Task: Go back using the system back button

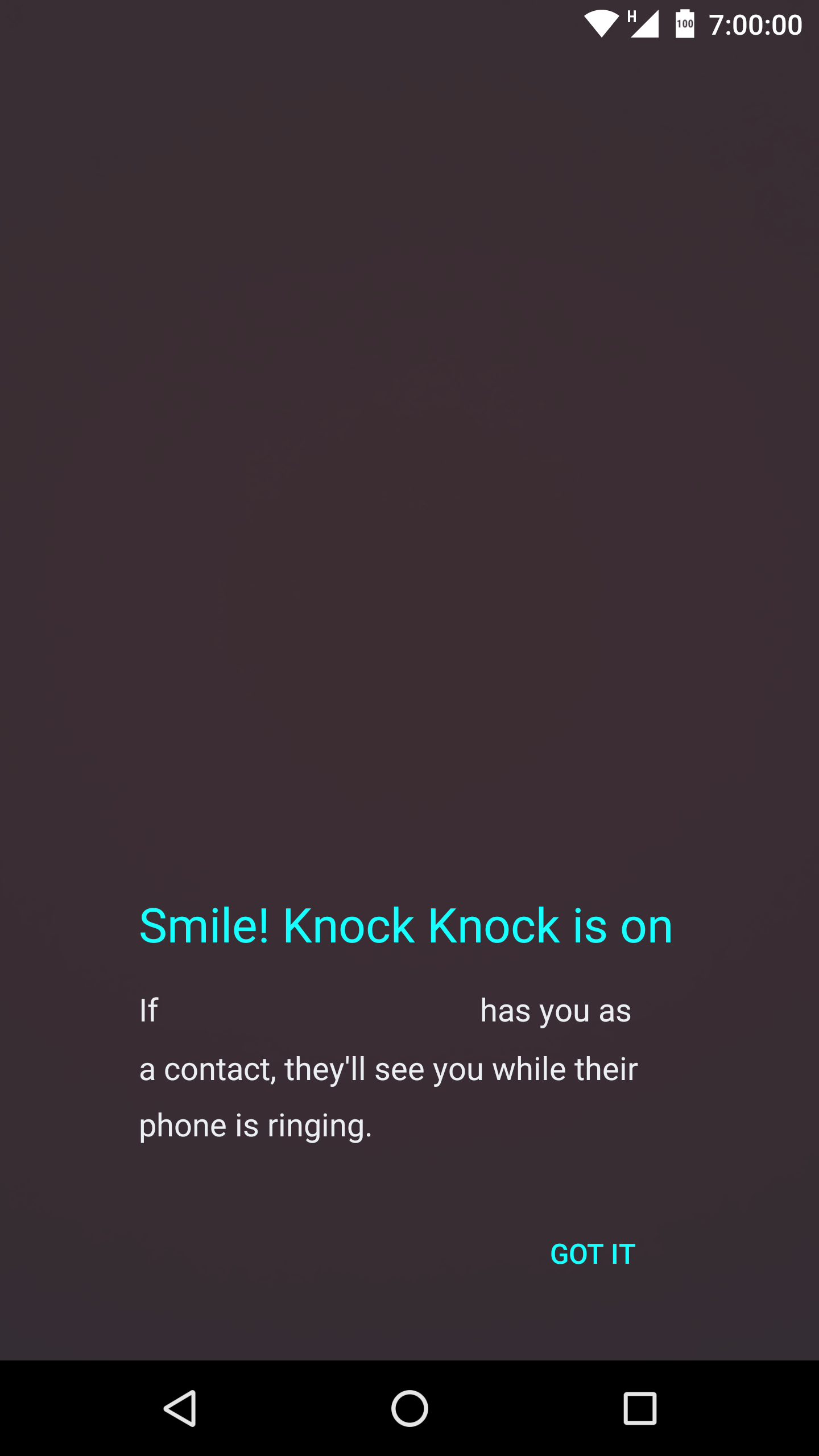Action: point(180,1409)
